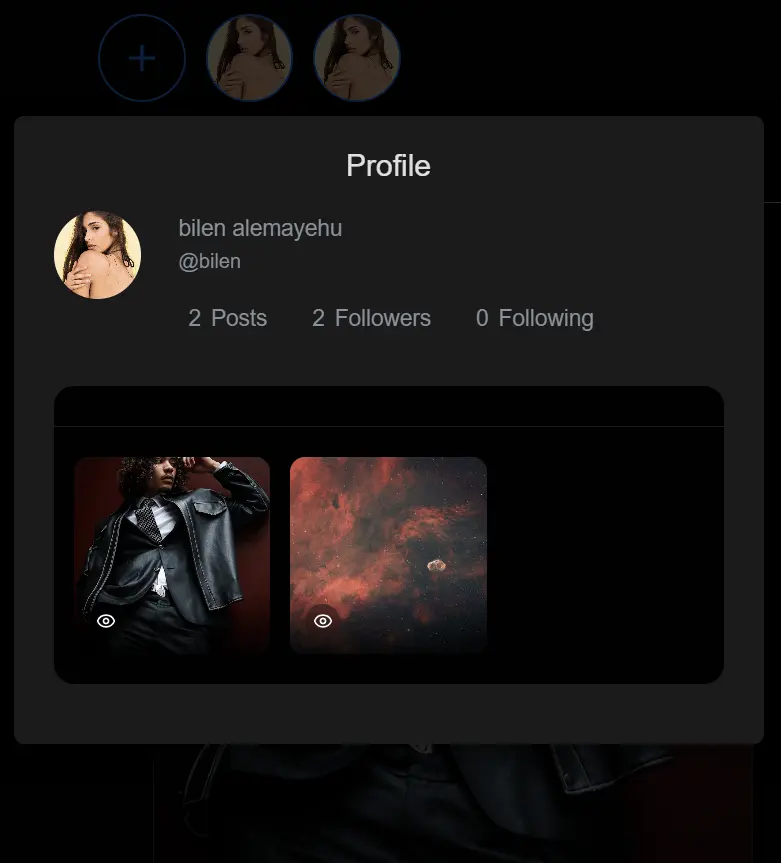
Task: Open bilen's profile picture
Action: pos(97,255)
